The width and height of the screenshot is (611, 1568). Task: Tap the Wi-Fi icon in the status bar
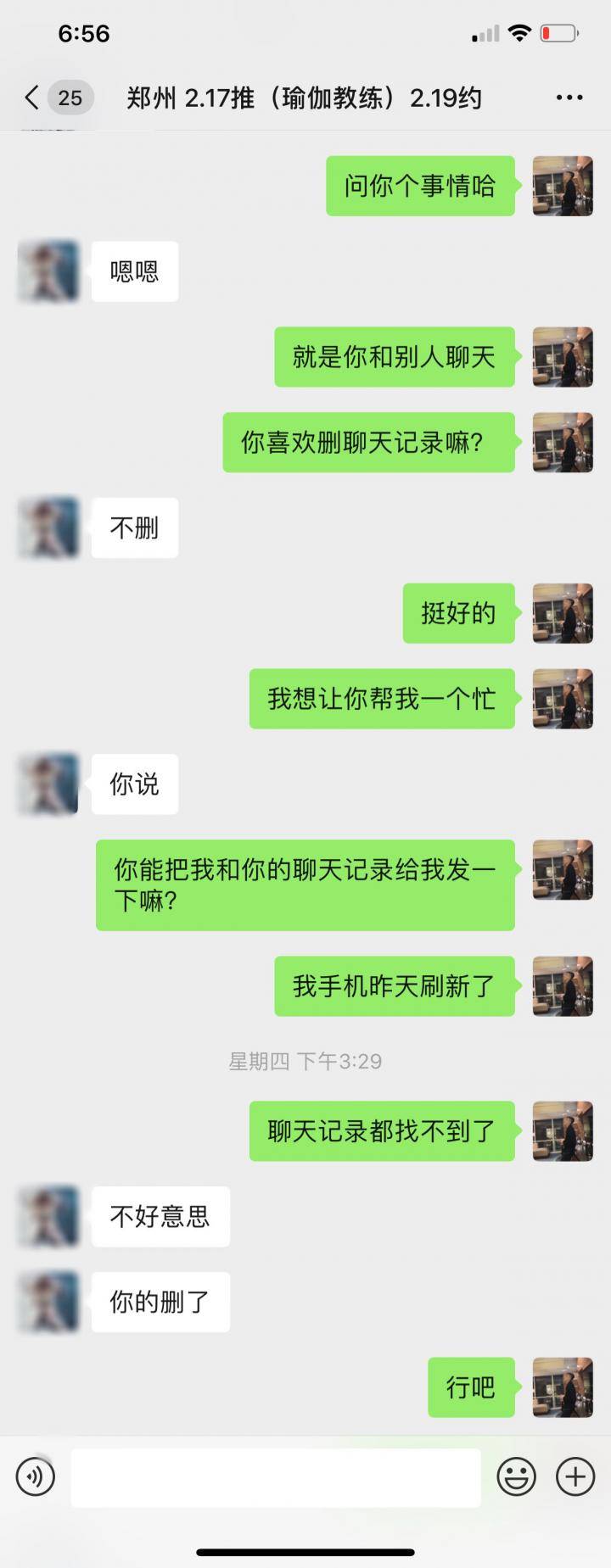[518, 33]
